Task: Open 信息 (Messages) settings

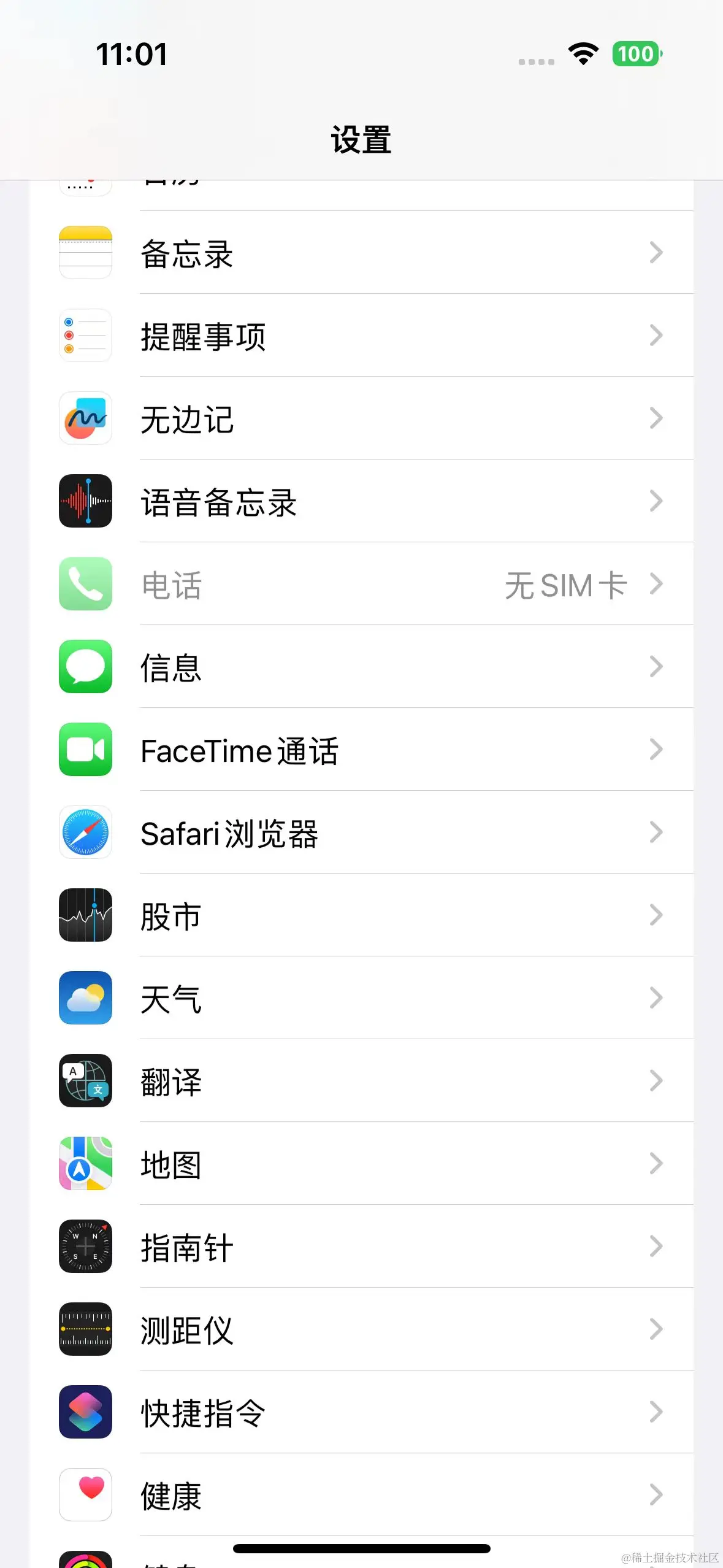Action: [361, 667]
